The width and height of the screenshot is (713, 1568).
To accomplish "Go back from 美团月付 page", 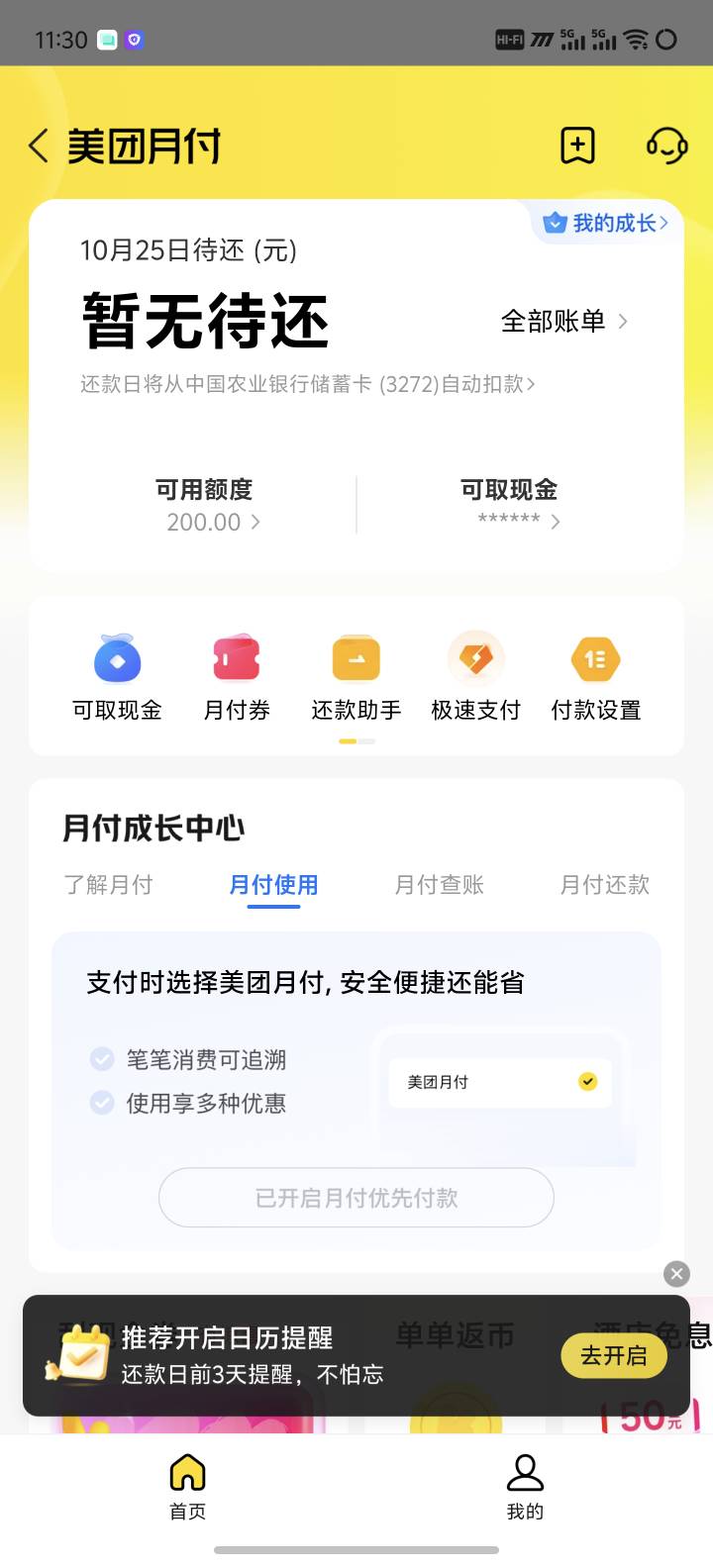I will [39, 147].
